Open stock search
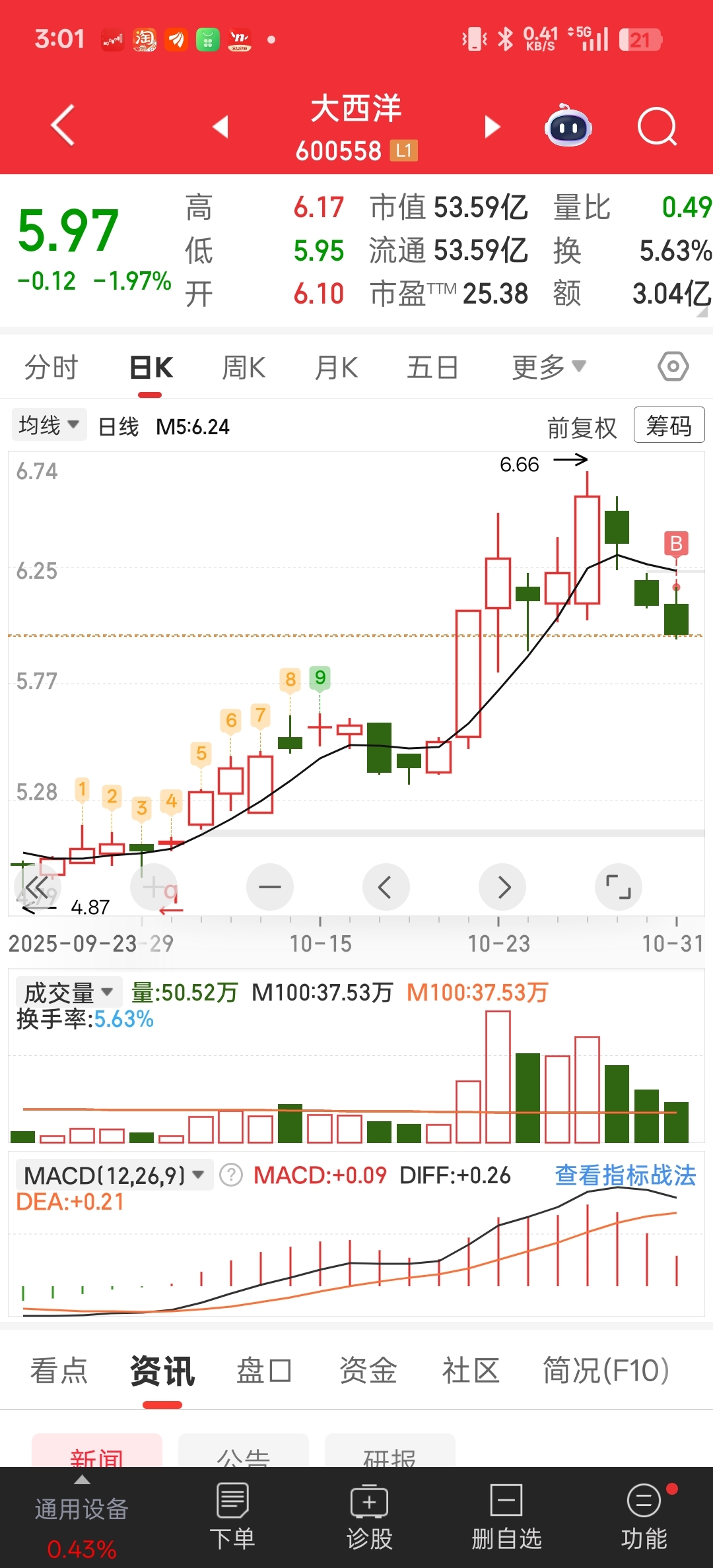 657,126
